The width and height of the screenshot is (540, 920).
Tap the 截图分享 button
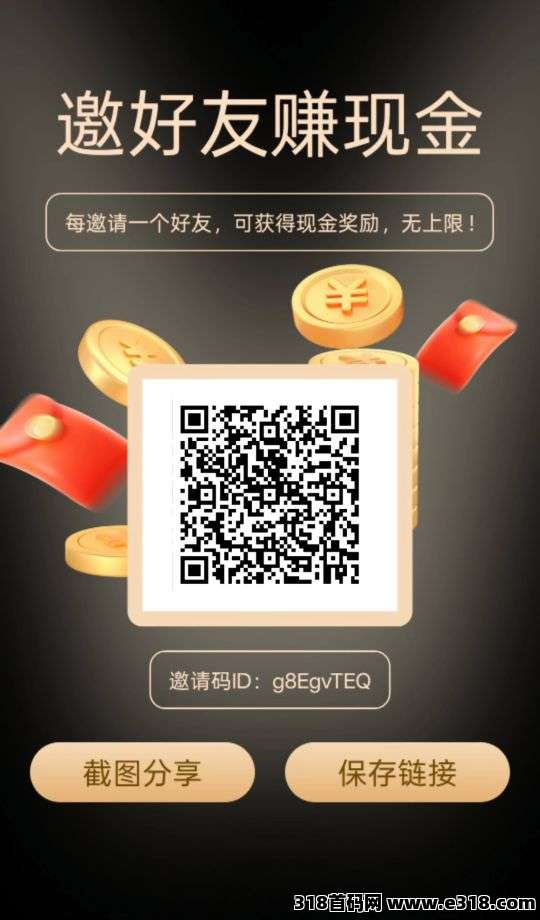pyautogui.click(x=143, y=772)
